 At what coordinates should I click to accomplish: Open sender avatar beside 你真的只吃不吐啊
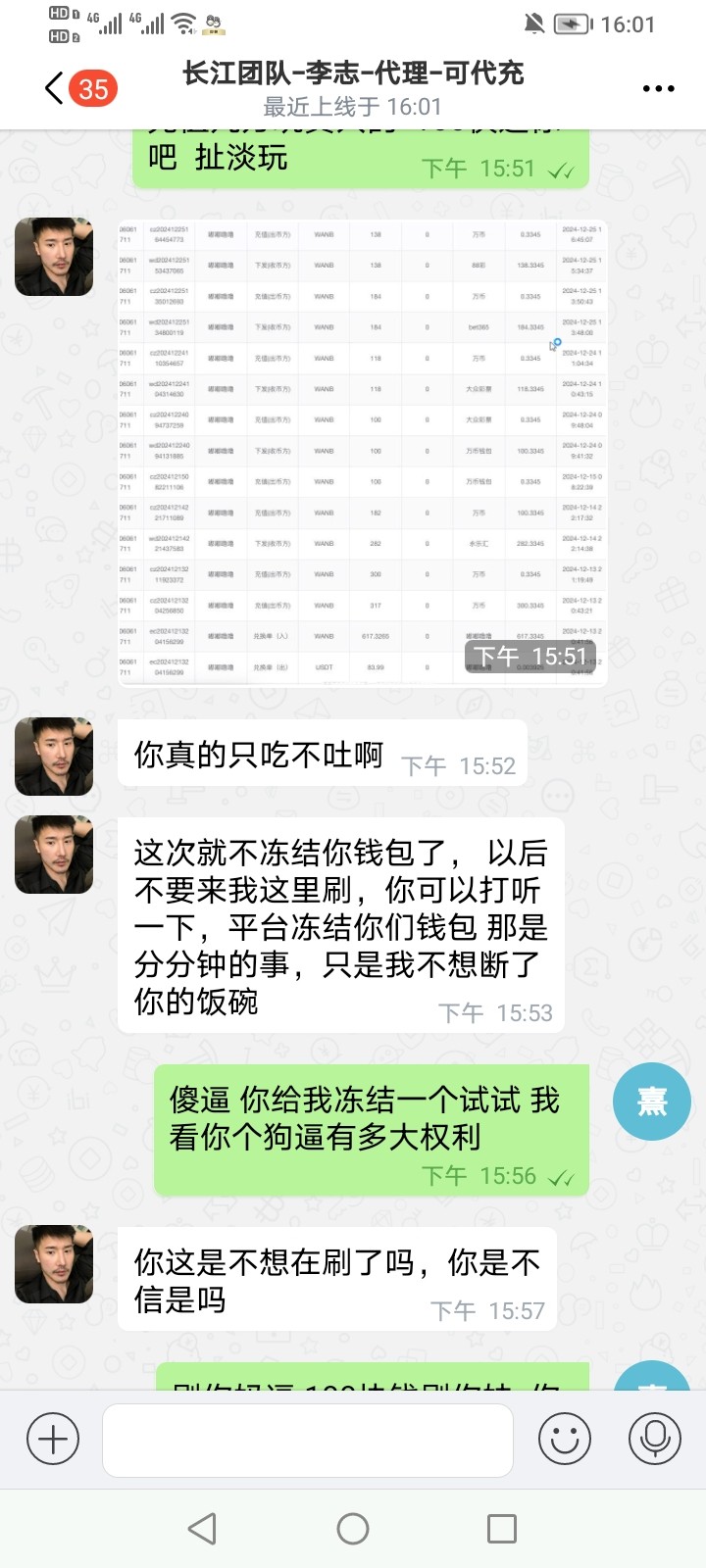point(54,757)
